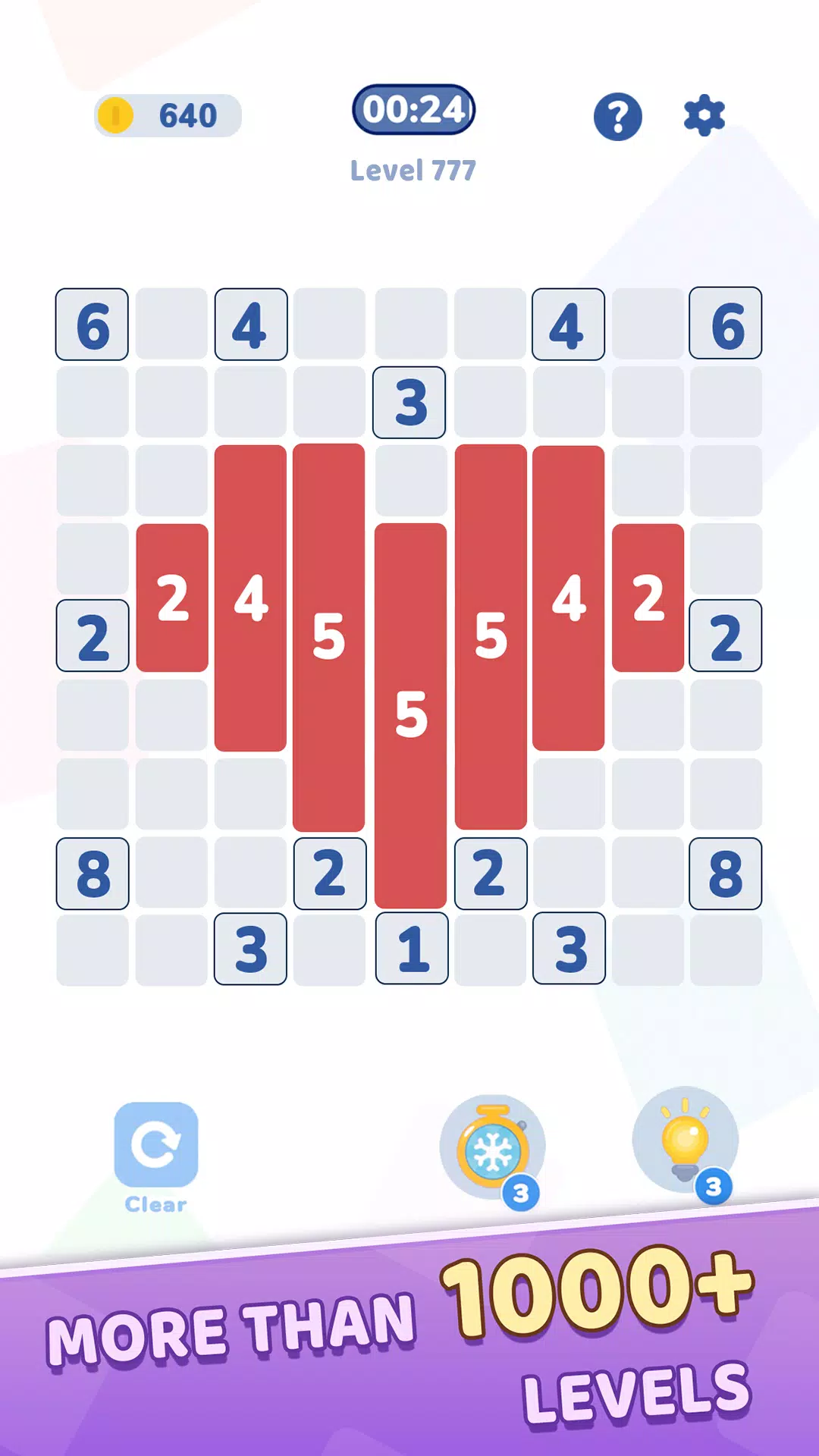
Task: Select the left cell showing 8
Action: 91,872
